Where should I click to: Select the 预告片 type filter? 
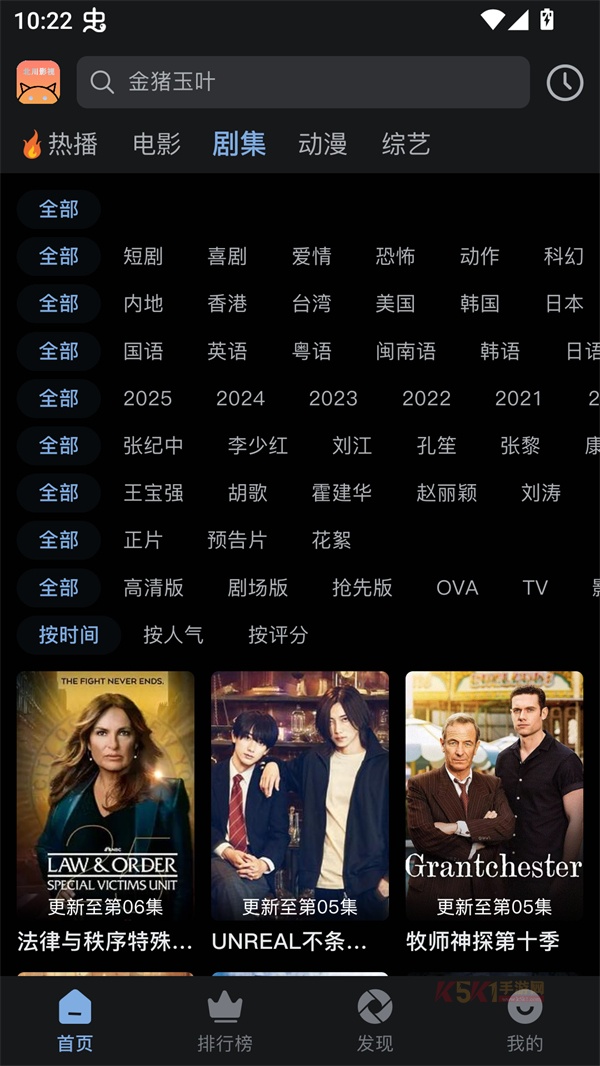click(237, 540)
